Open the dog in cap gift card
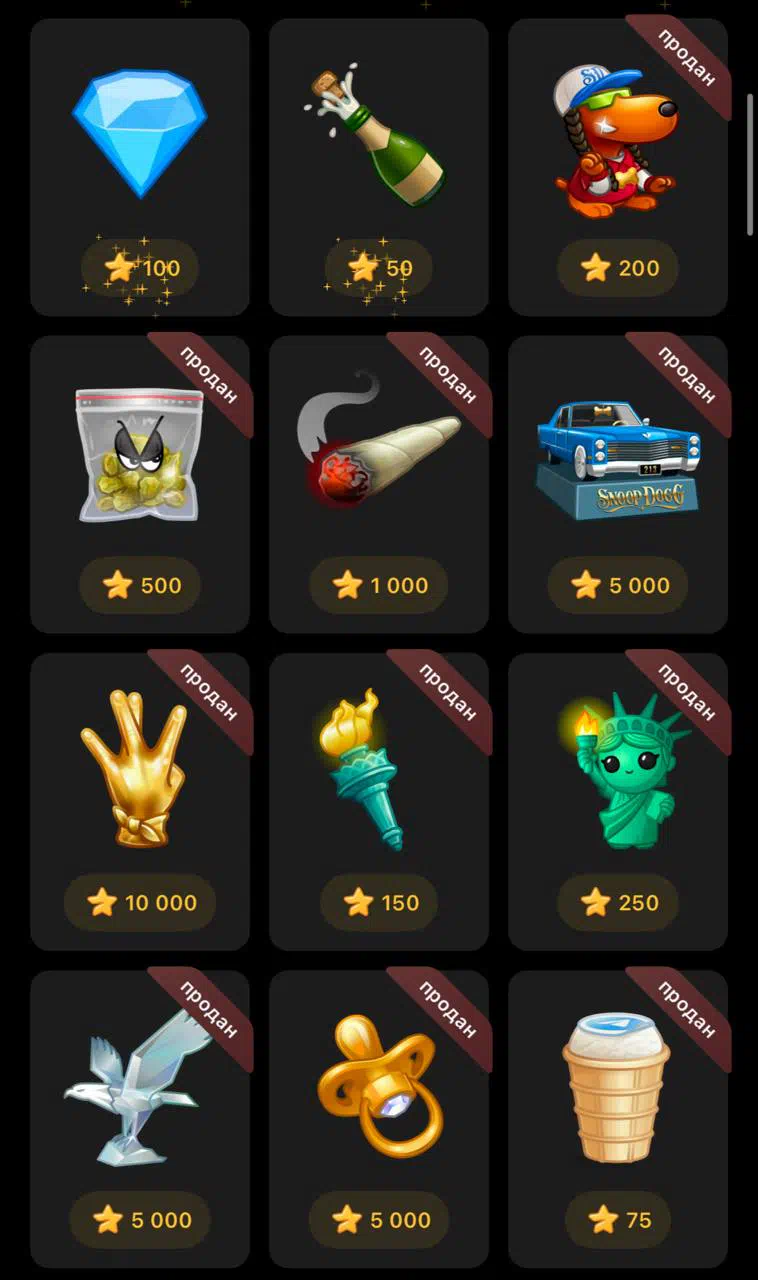758x1280 pixels. pos(618,167)
